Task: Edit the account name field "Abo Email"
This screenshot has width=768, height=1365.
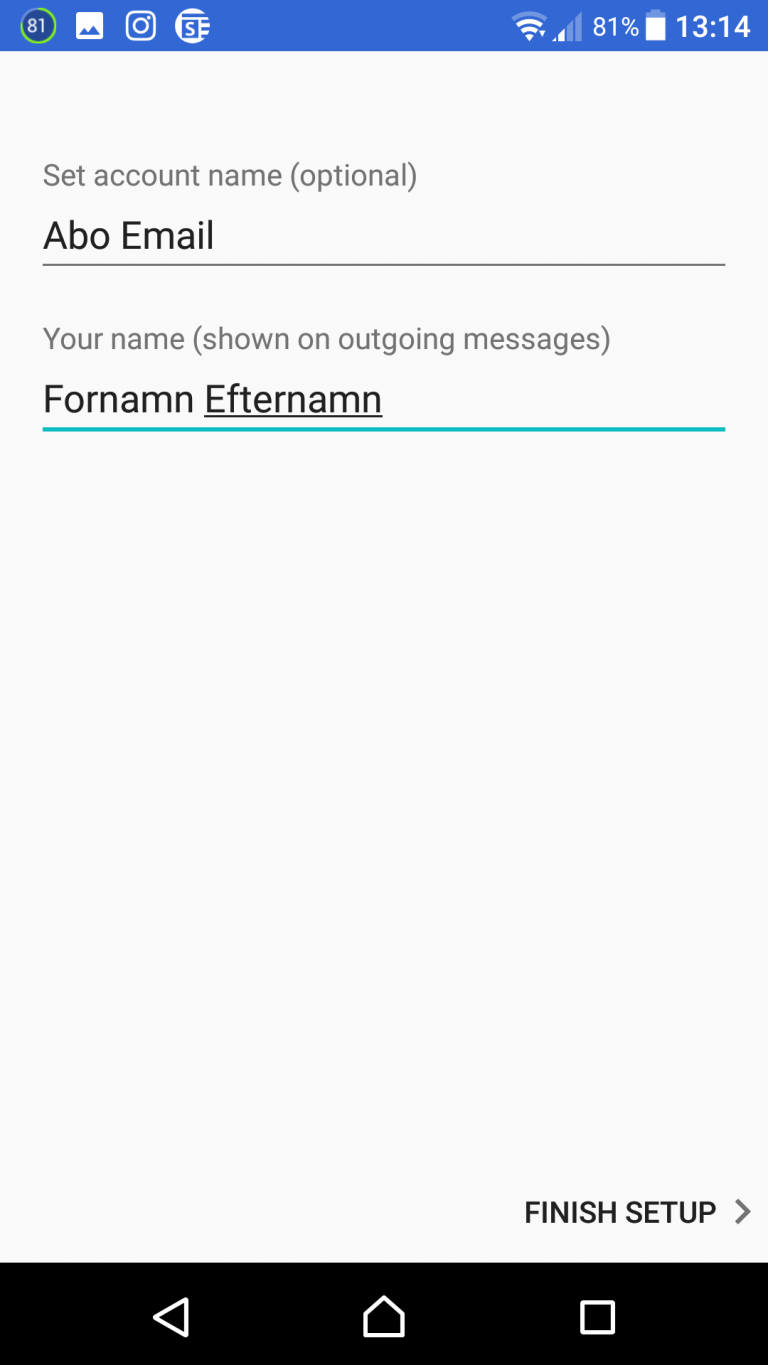Action: coord(383,236)
